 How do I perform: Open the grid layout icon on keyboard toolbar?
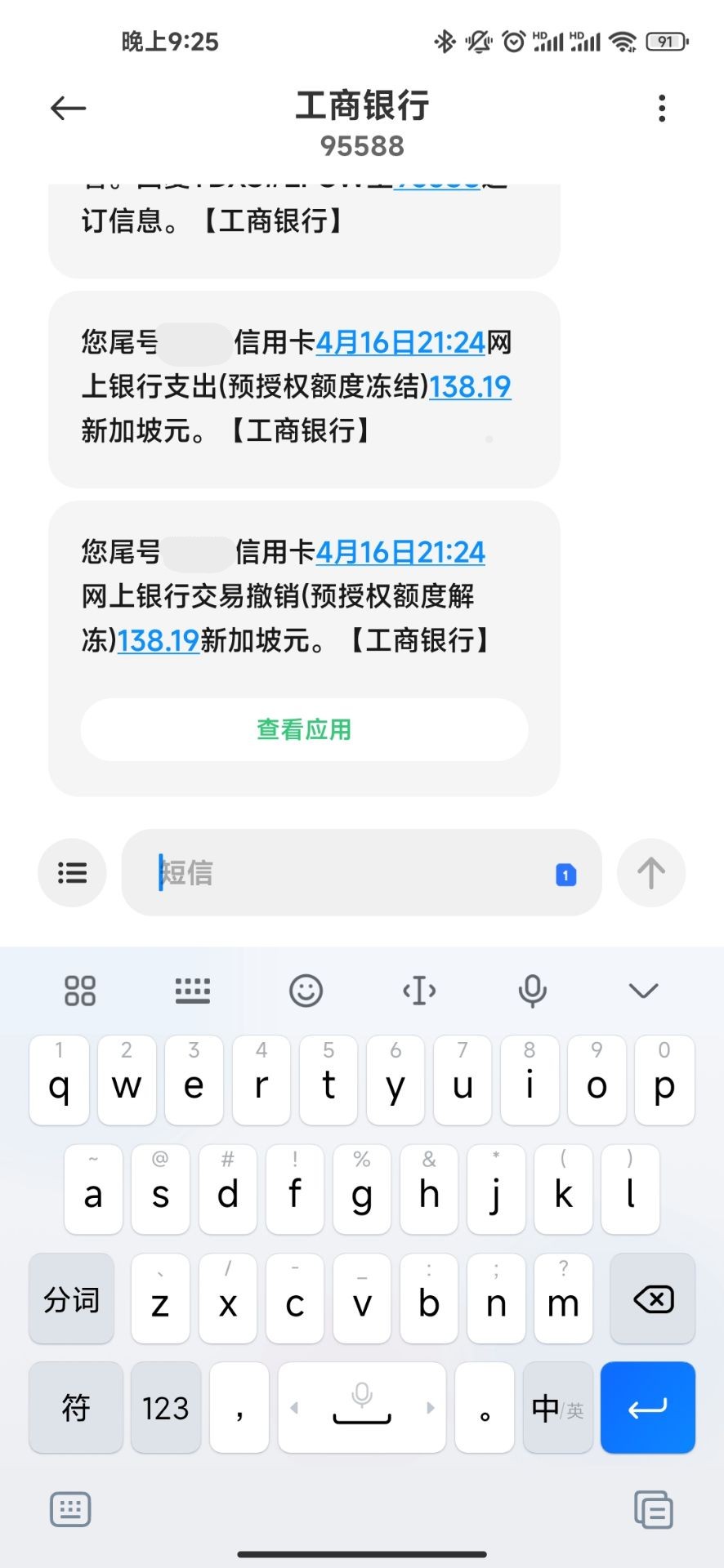(x=79, y=991)
